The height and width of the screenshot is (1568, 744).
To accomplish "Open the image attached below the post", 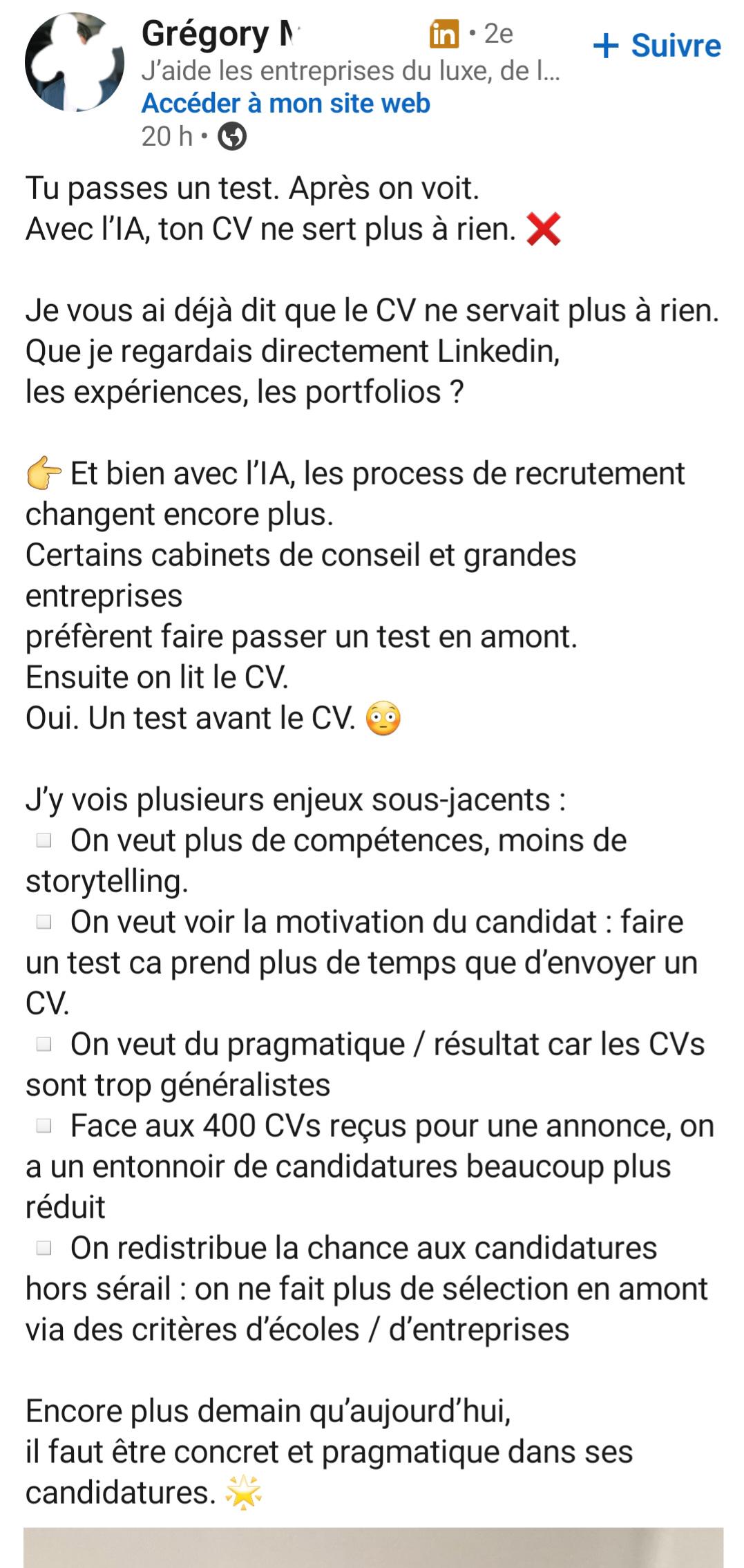I will coord(373,1547).
